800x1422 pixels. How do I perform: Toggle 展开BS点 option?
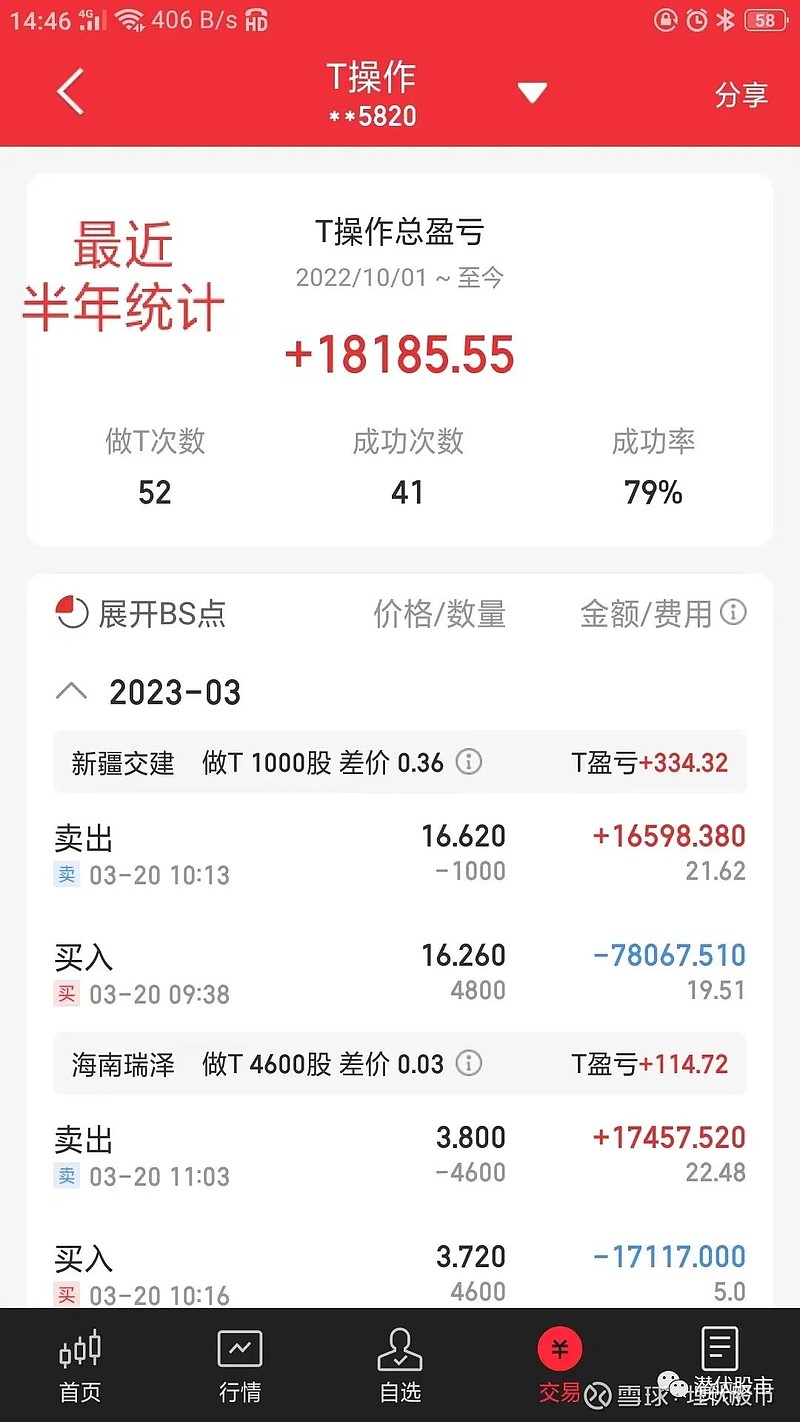pos(141,613)
